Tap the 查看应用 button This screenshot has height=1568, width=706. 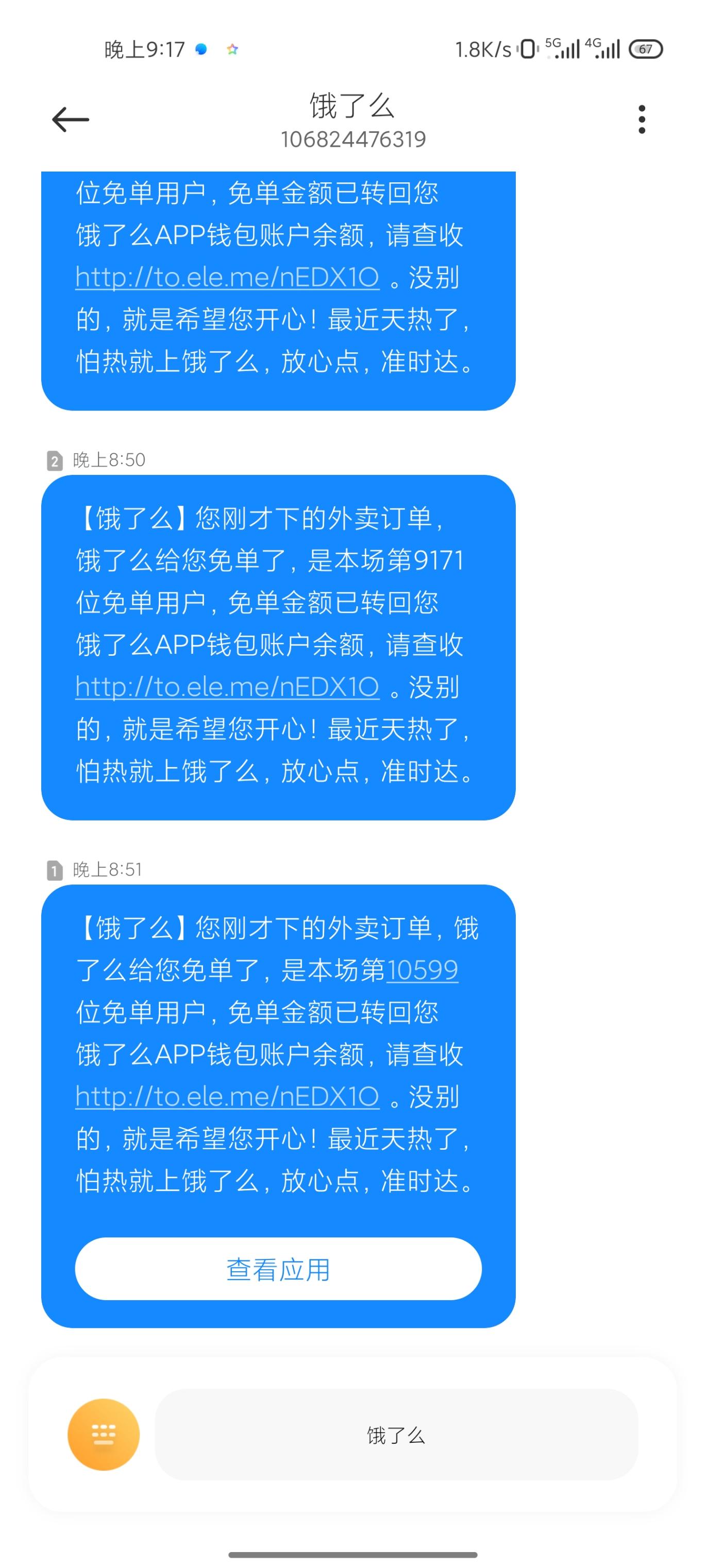tap(278, 1269)
